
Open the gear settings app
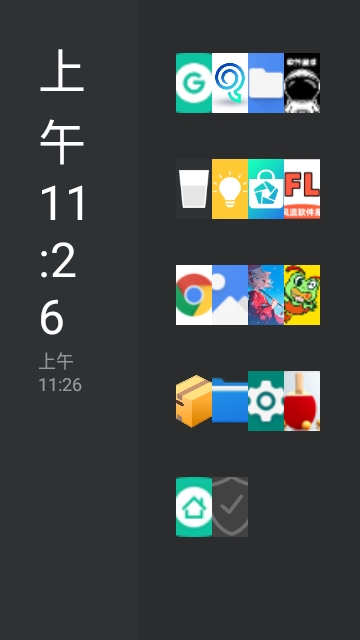[266, 401]
